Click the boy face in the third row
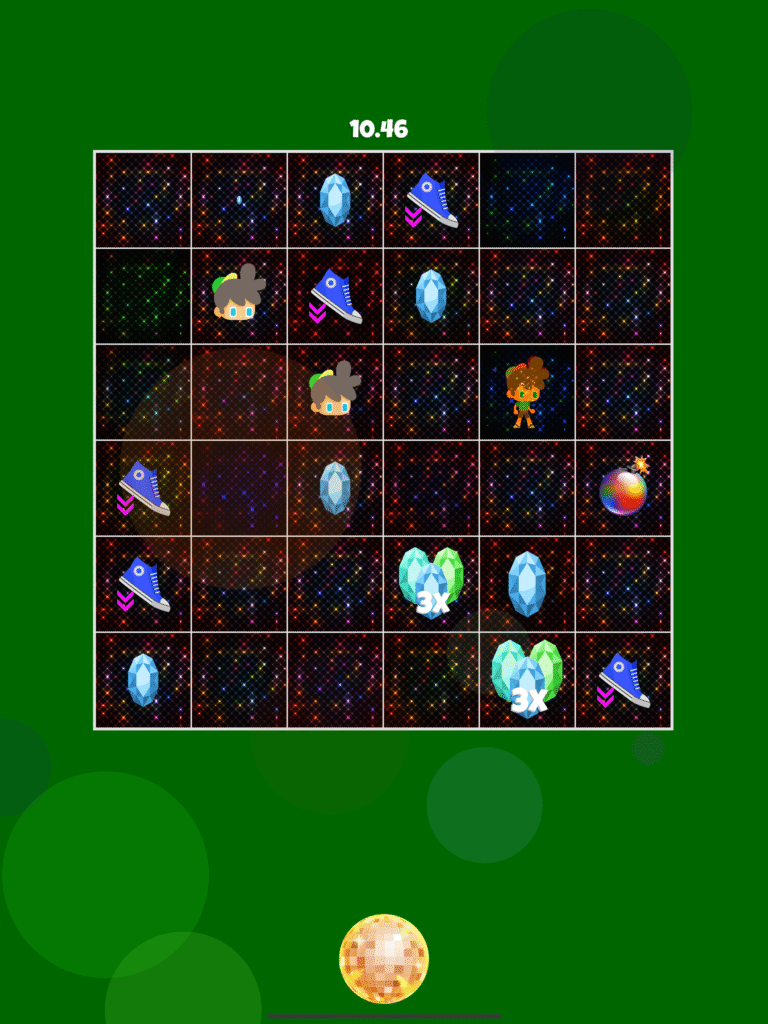Image resolution: width=768 pixels, height=1024 pixels. pyautogui.click(x=334, y=390)
